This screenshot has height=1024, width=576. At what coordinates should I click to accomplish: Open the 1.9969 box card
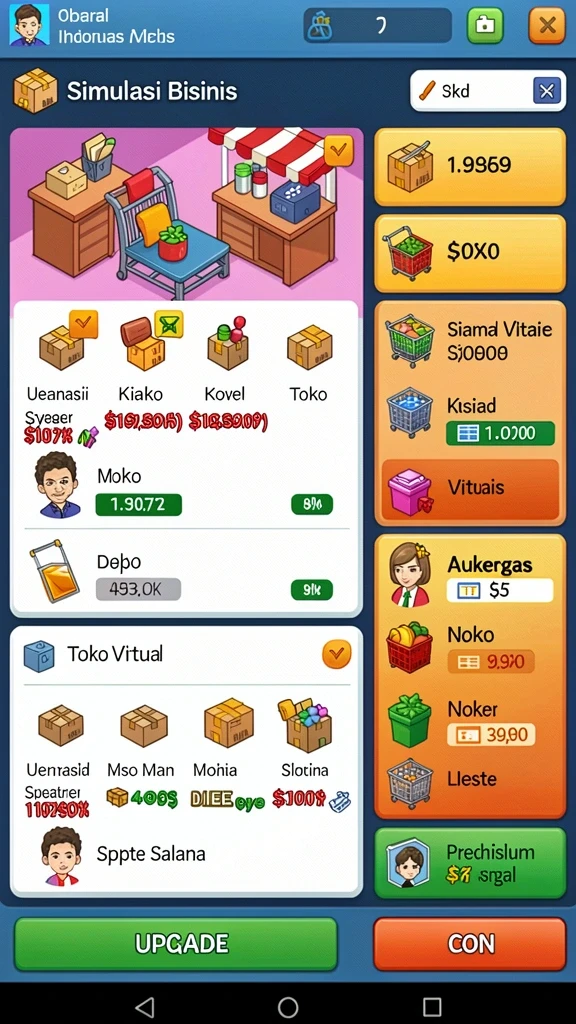470,167
